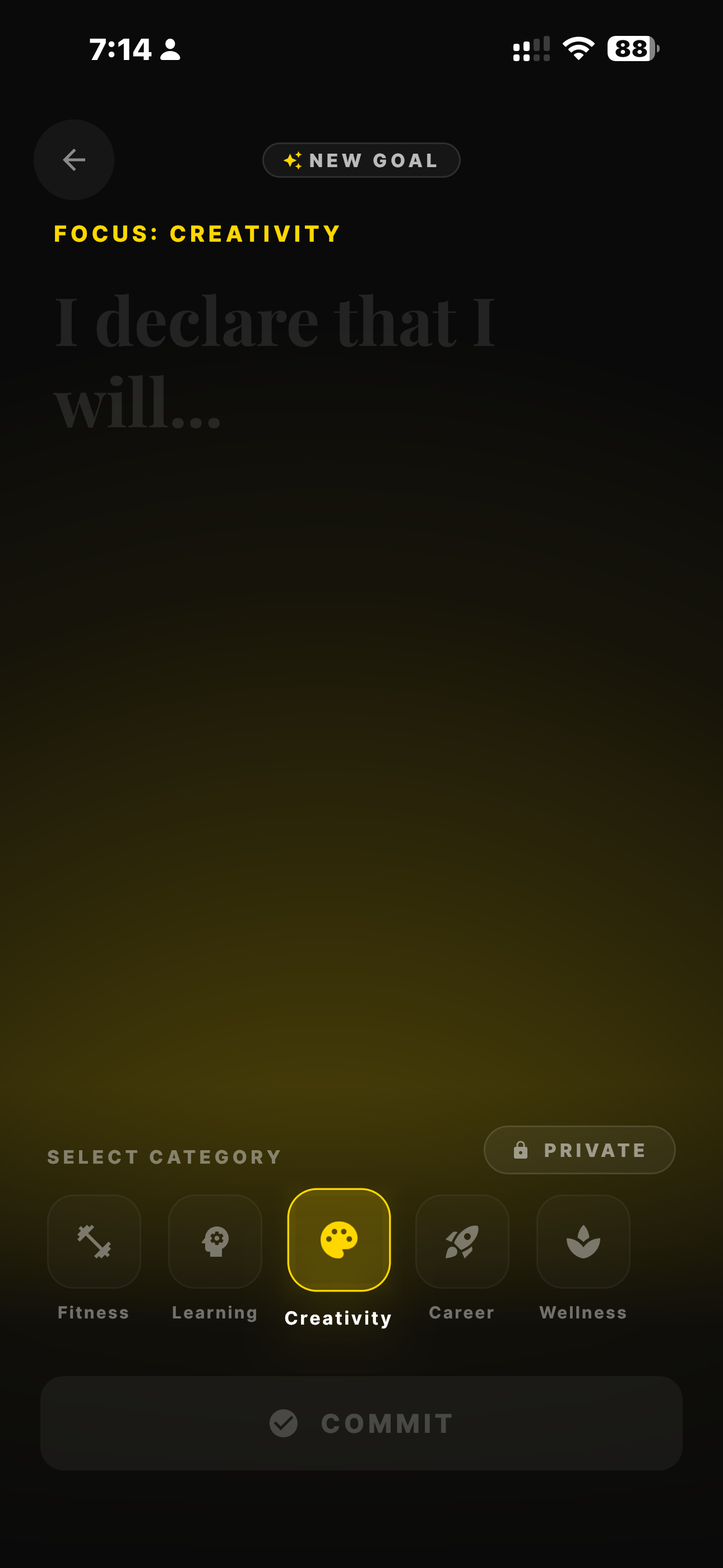Viewport: 723px width, 1568px height.
Task: Pick the Creativity category
Action: point(339,1240)
